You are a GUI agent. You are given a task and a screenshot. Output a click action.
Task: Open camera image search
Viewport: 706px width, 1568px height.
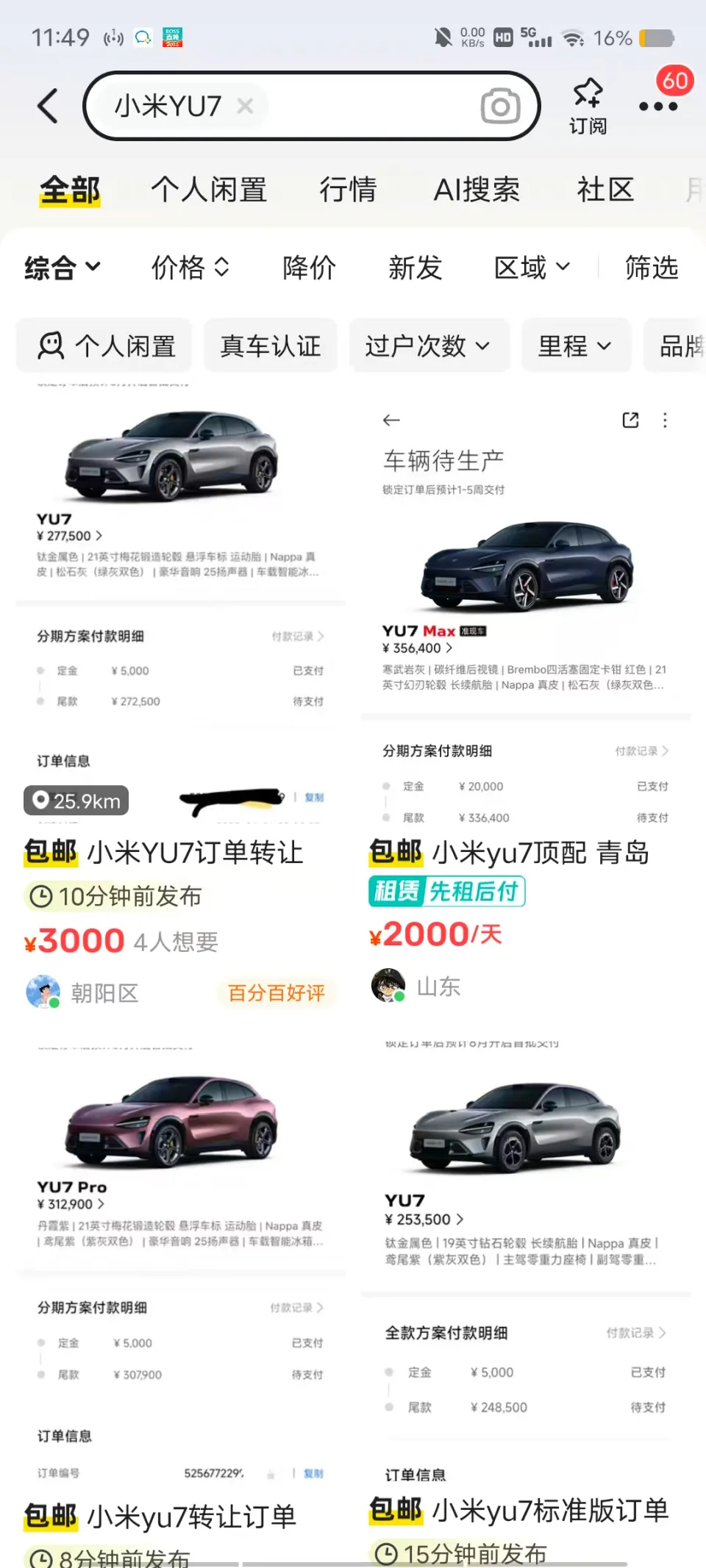coord(500,107)
